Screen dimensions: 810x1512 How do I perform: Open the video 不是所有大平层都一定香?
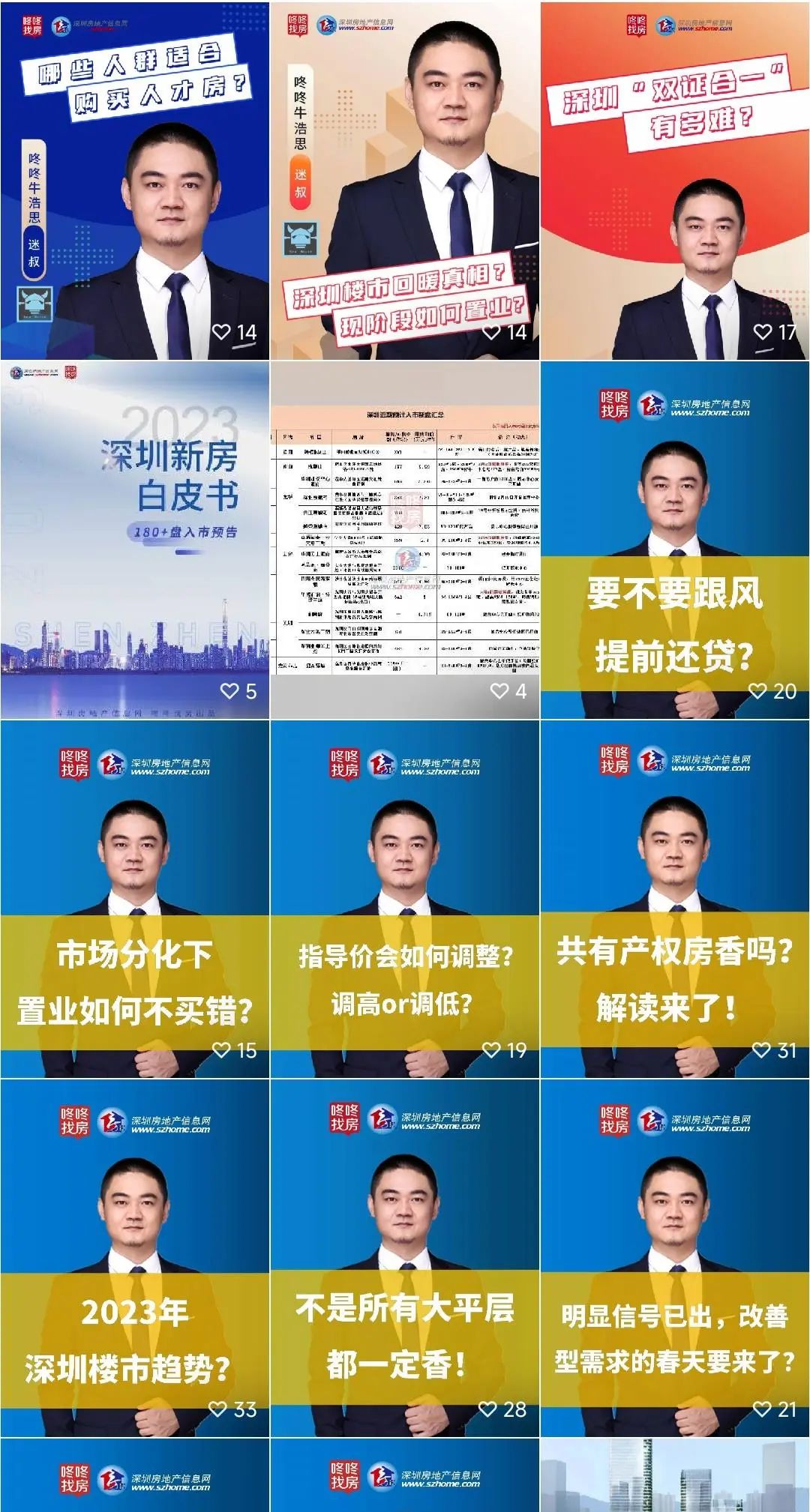(405, 1258)
